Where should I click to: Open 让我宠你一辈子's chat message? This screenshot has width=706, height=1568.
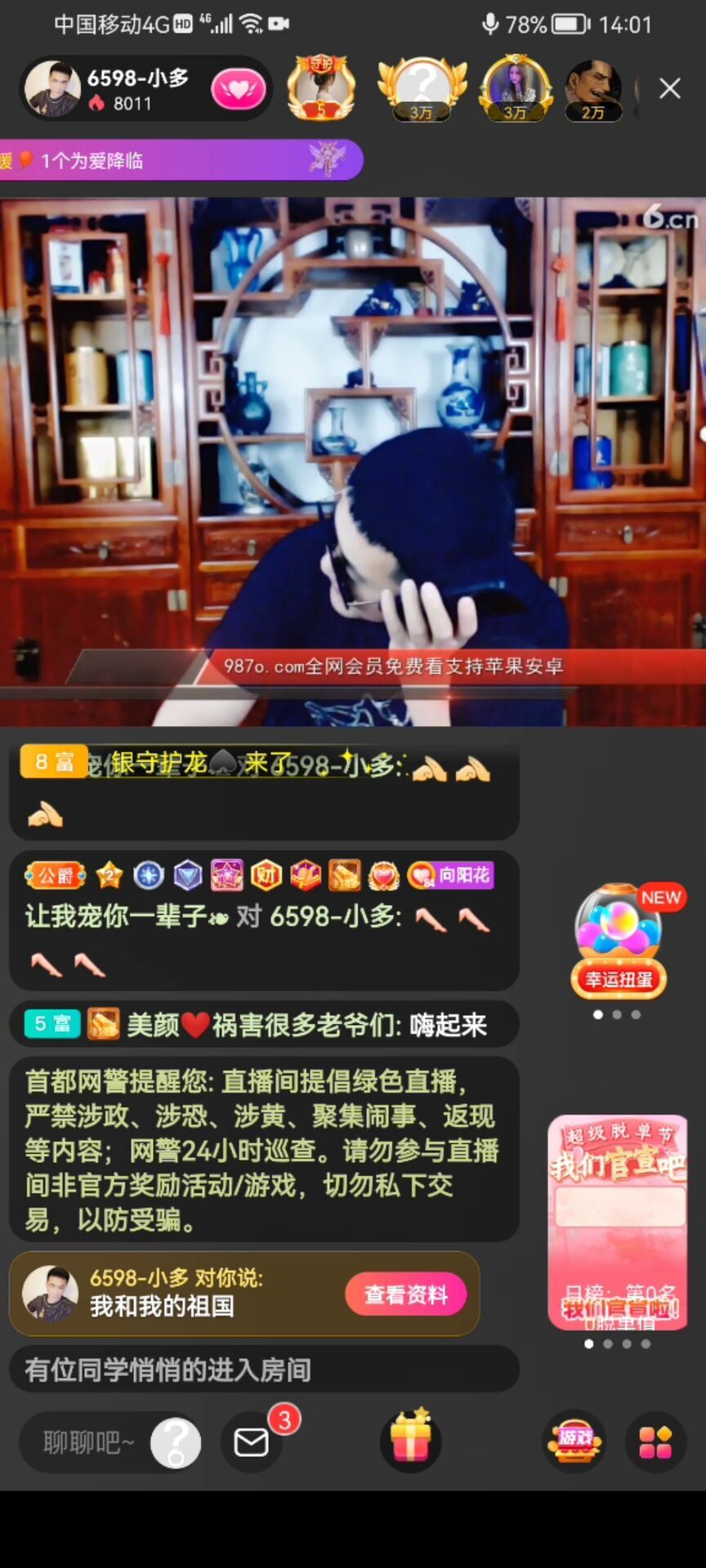pyautogui.click(x=261, y=917)
